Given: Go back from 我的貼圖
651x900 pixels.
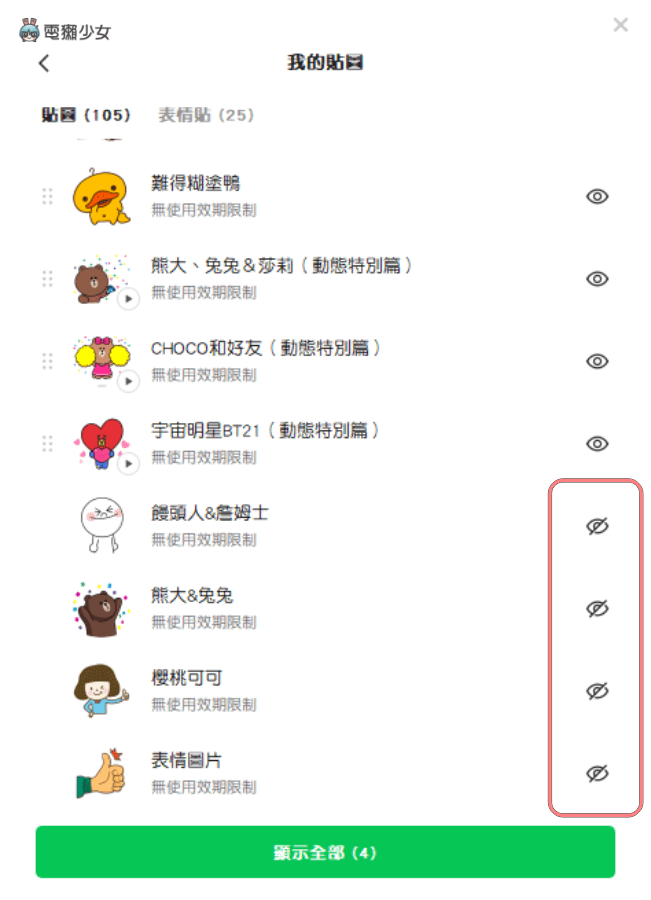Looking at the screenshot, I should tap(44, 64).
